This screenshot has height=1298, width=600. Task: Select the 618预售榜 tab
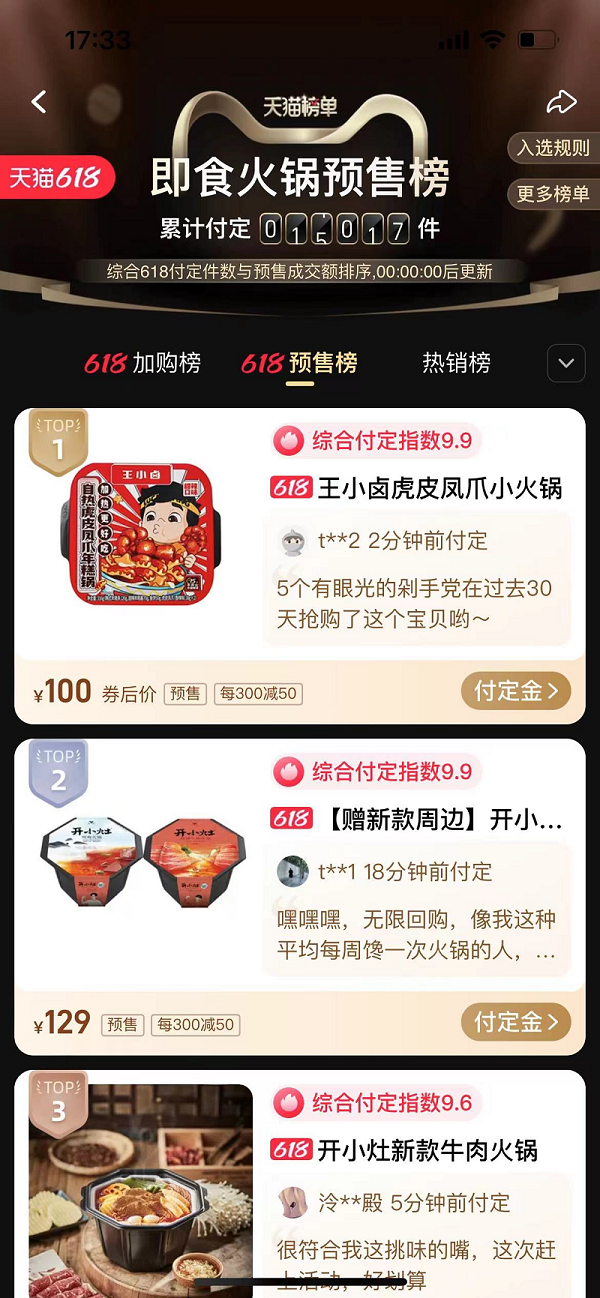pos(299,363)
